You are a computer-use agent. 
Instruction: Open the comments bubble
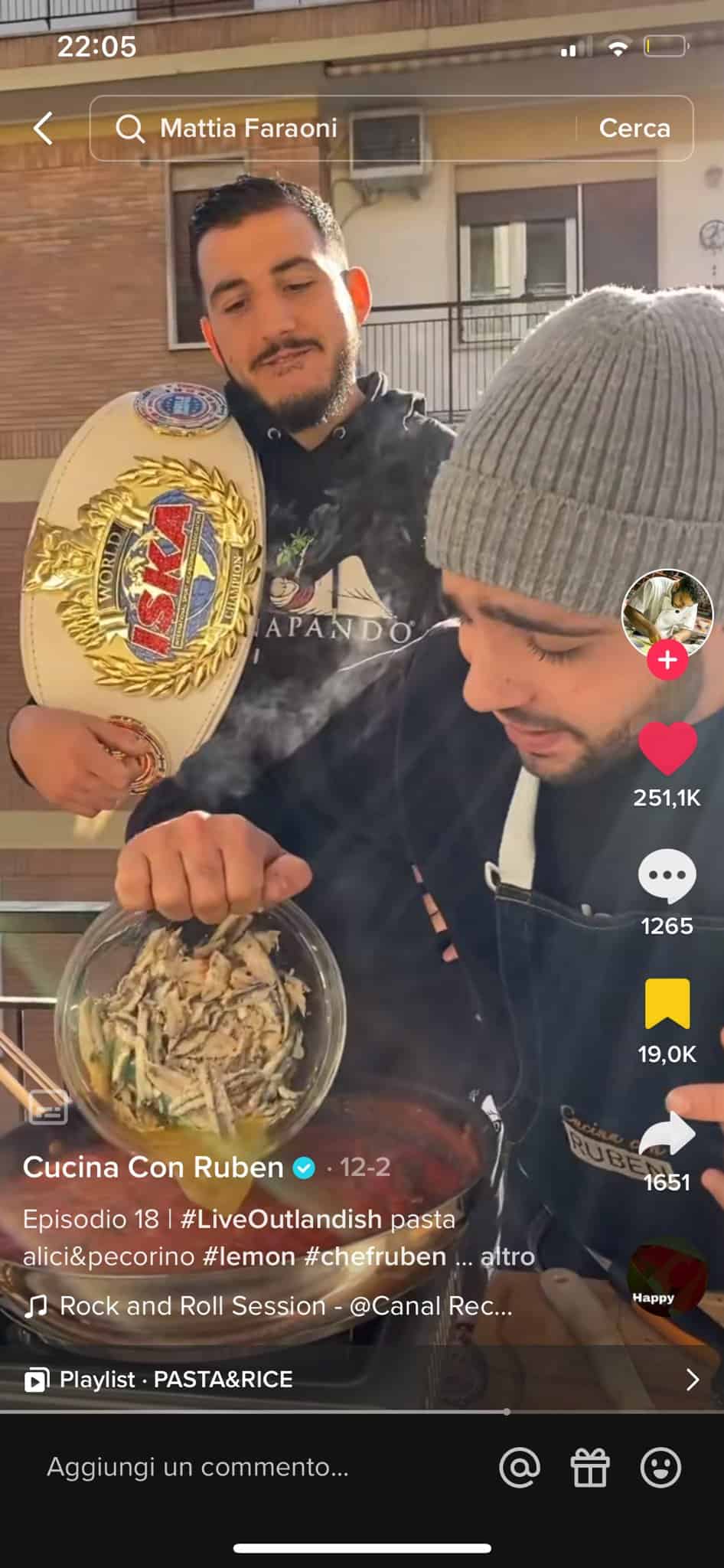click(667, 875)
